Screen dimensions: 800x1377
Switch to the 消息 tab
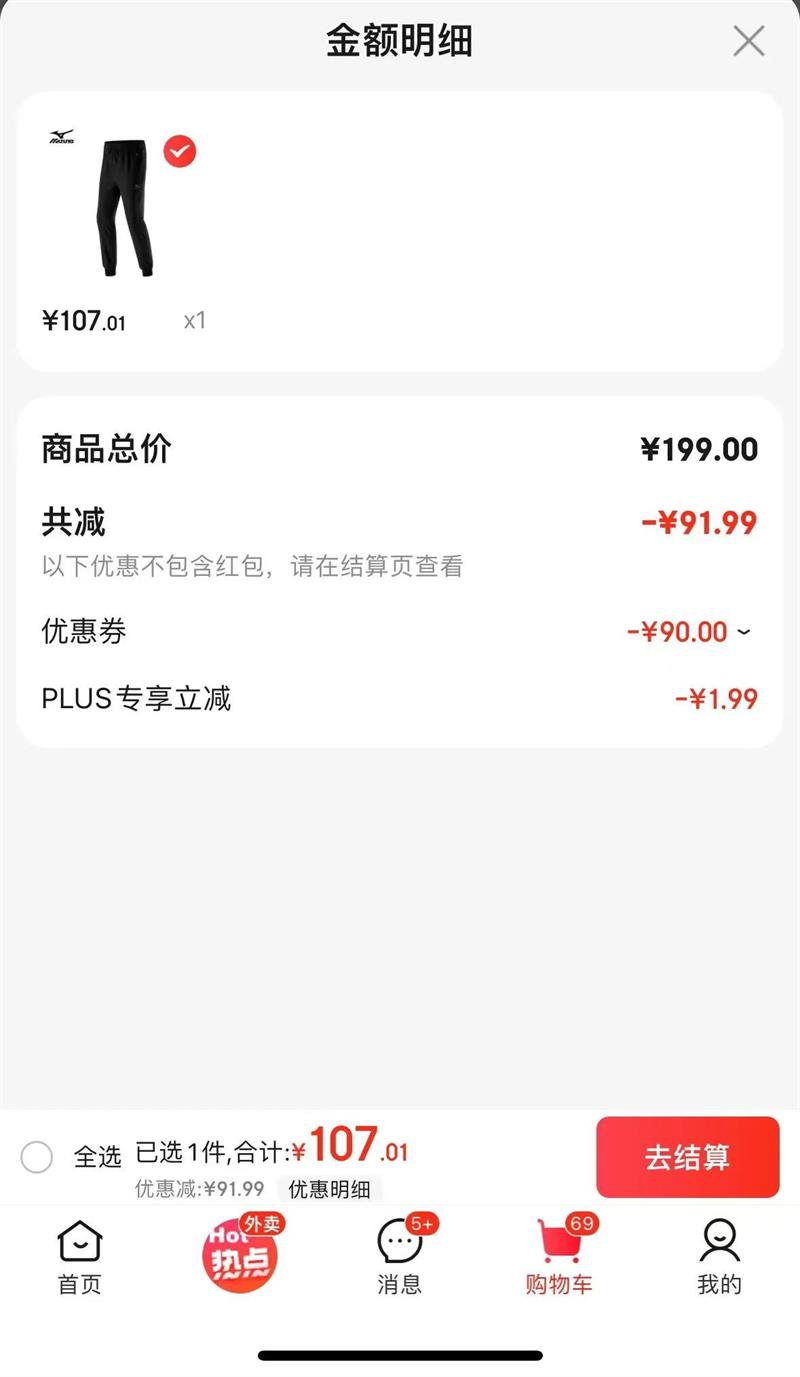click(x=400, y=1257)
